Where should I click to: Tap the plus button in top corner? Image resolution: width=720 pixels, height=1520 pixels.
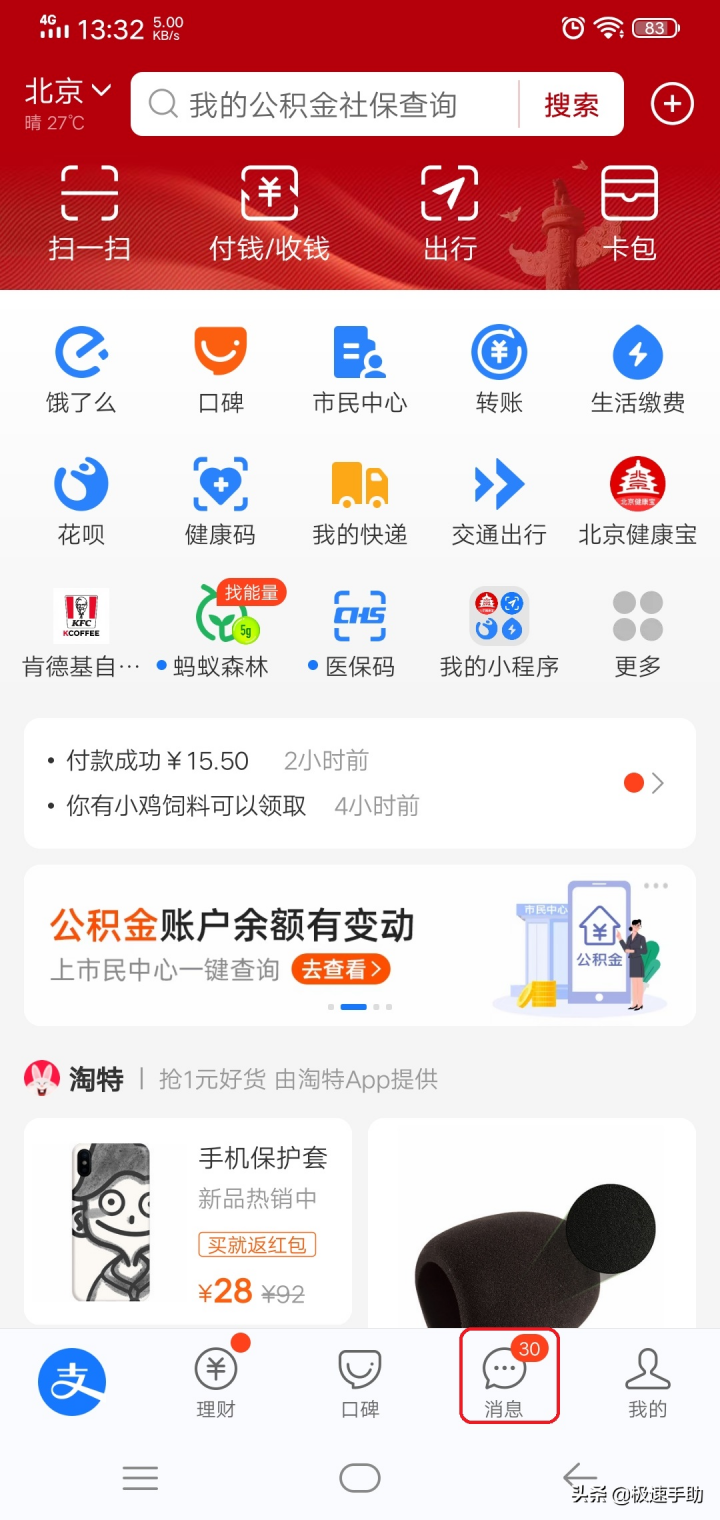tap(671, 104)
